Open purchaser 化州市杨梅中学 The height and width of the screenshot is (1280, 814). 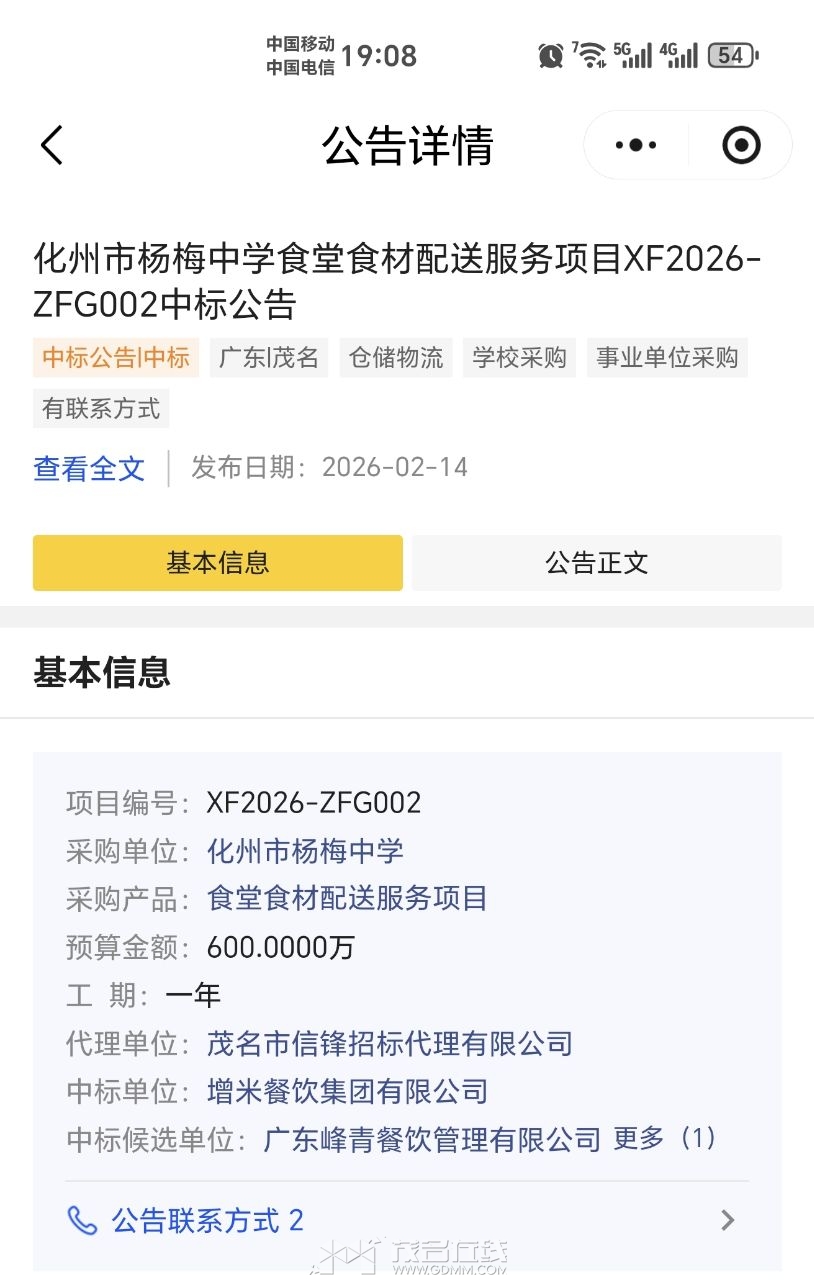pos(305,851)
